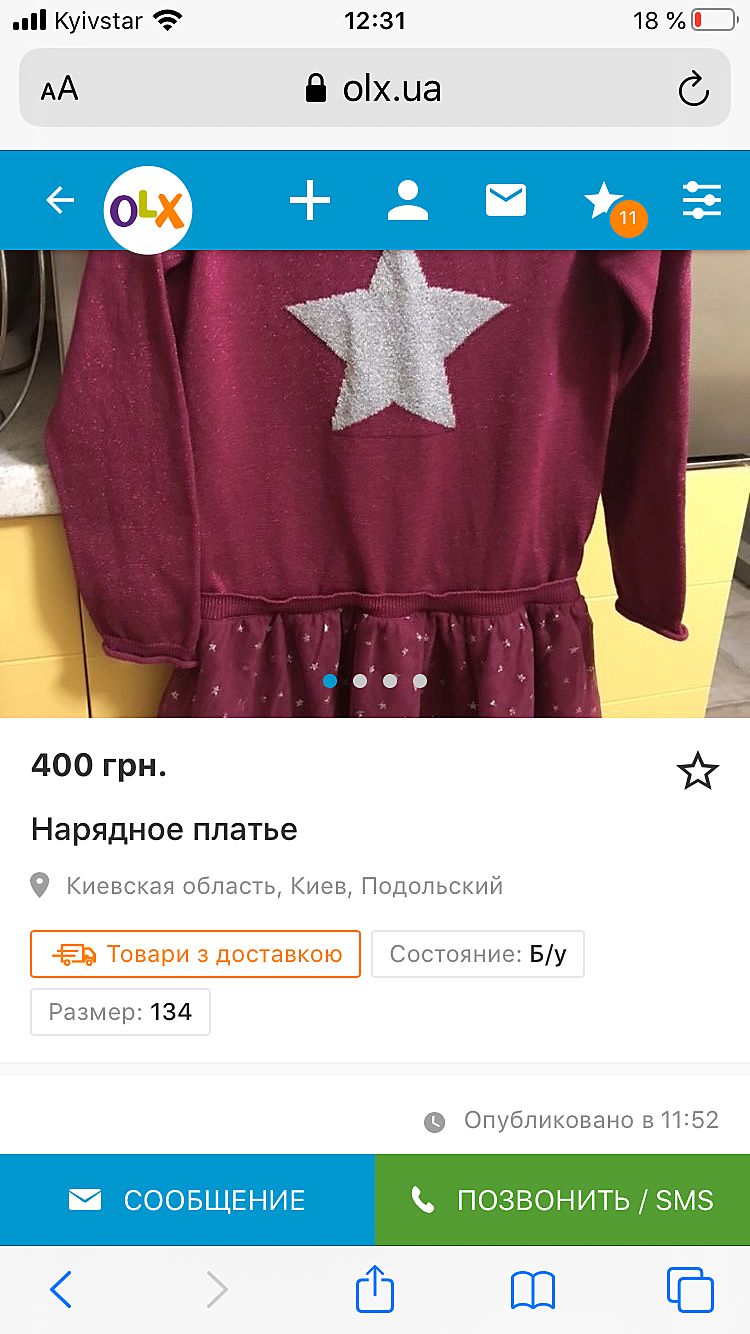Image resolution: width=750 pixels, height=1334 pixels.
Task: Open the filter settings sliders icon
Action: tap(702, 201)
